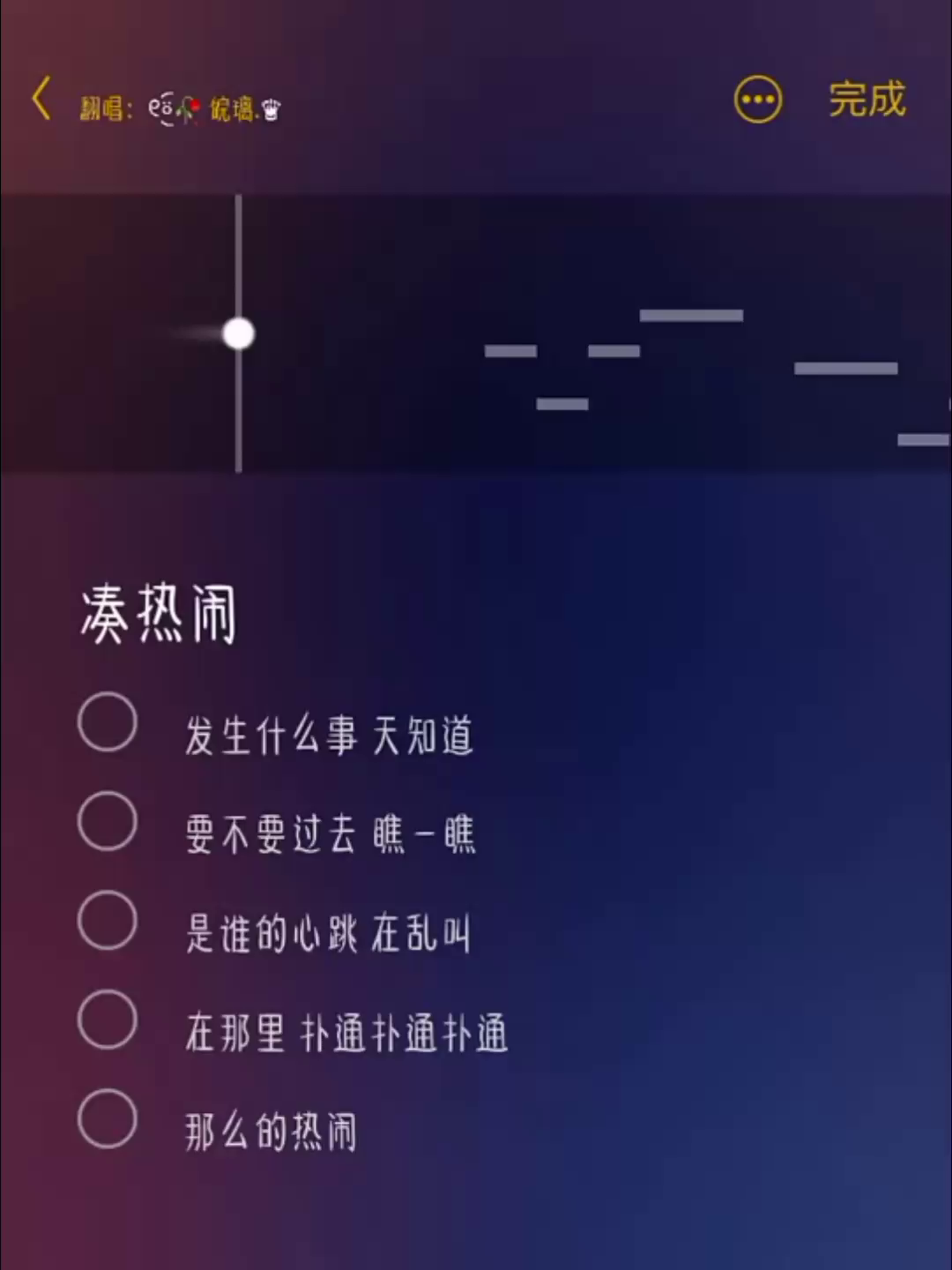
Task: Pick the line 在那里 扑通扑通扑通
Action: 108,1020
